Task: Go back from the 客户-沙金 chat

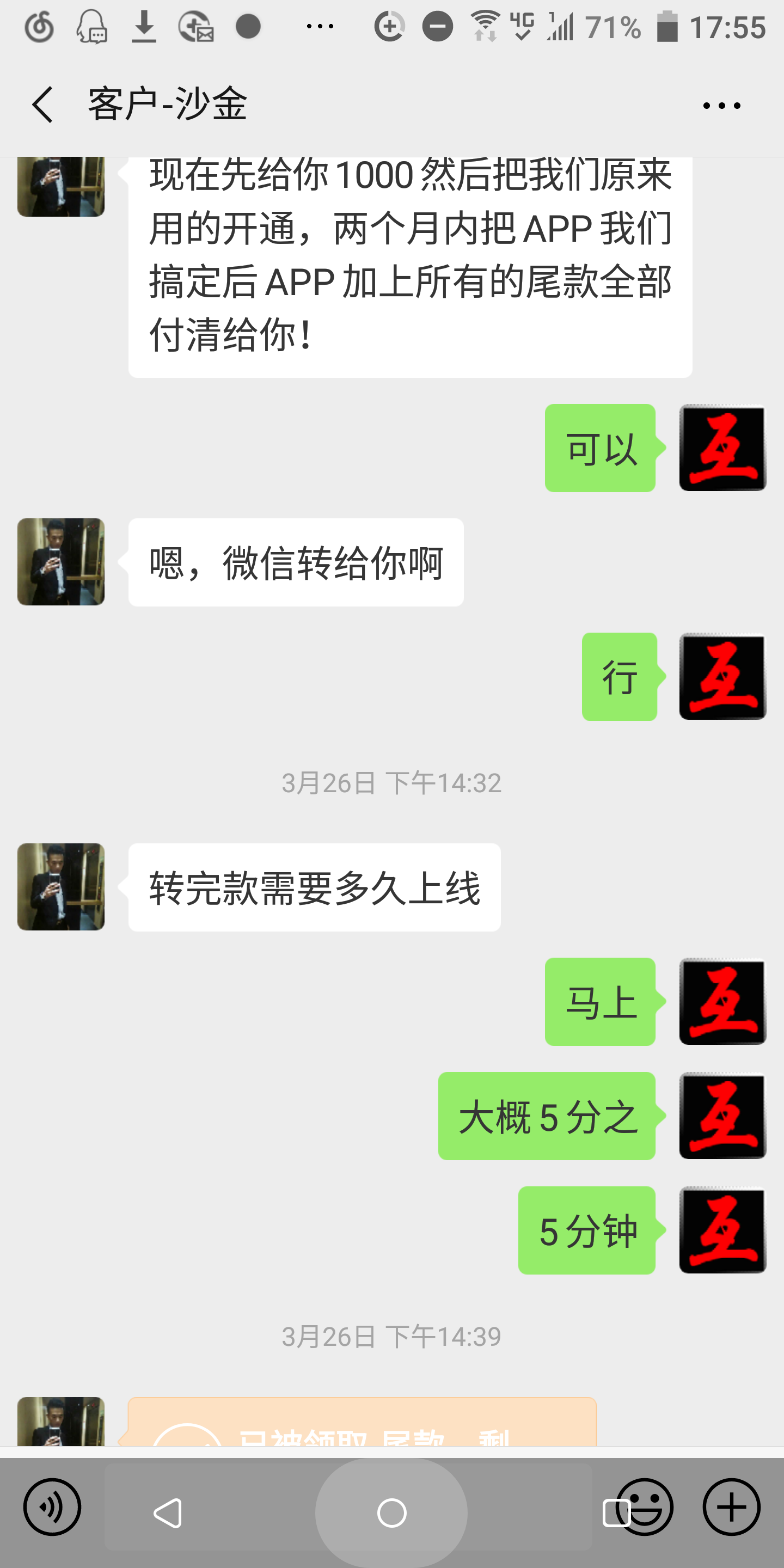Action: pos(42,105)
